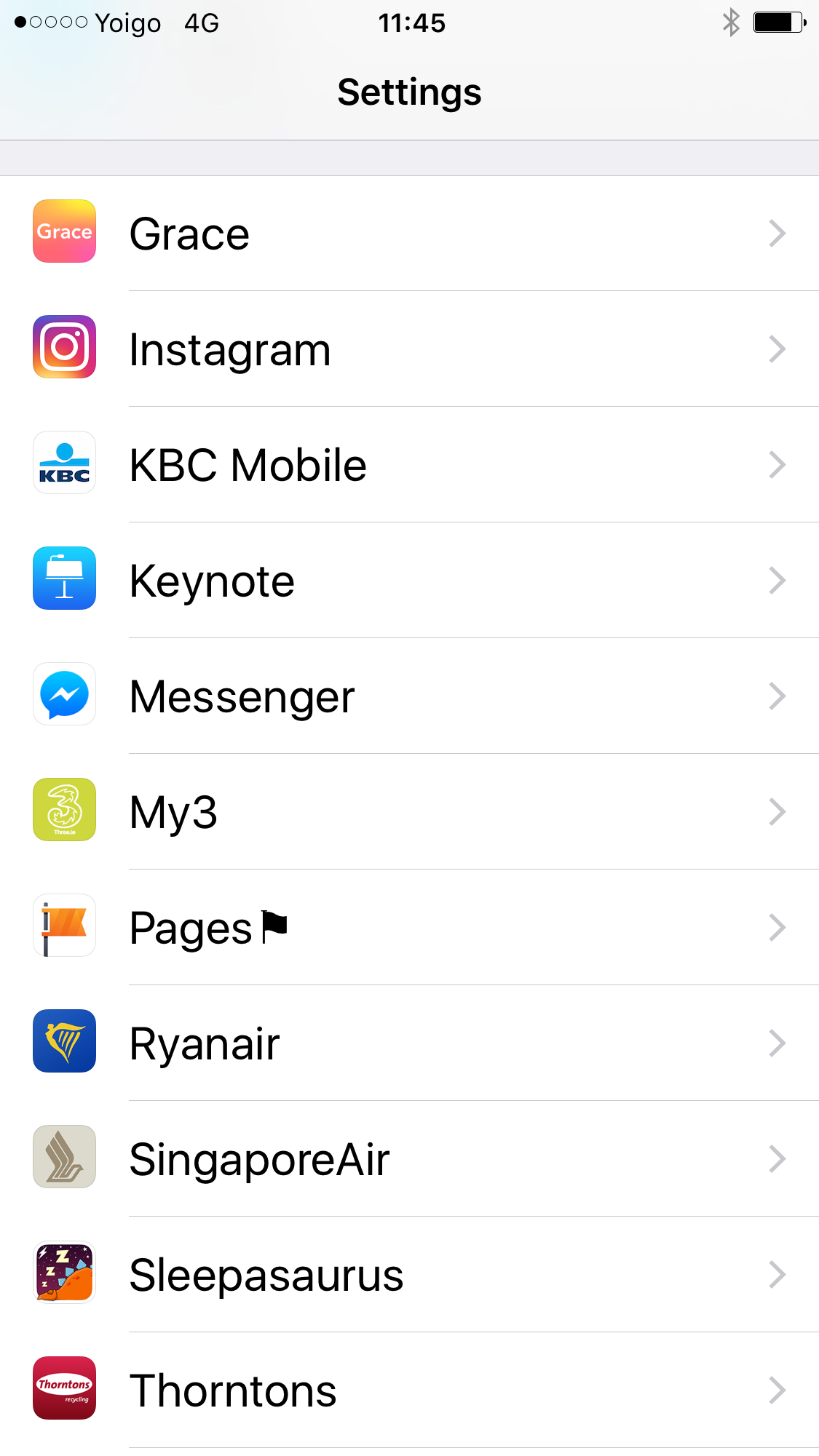Image resolution: width=819 pixels, height=1456 pixels.
Task: Open Pages settings row
Action: [409, 928]
